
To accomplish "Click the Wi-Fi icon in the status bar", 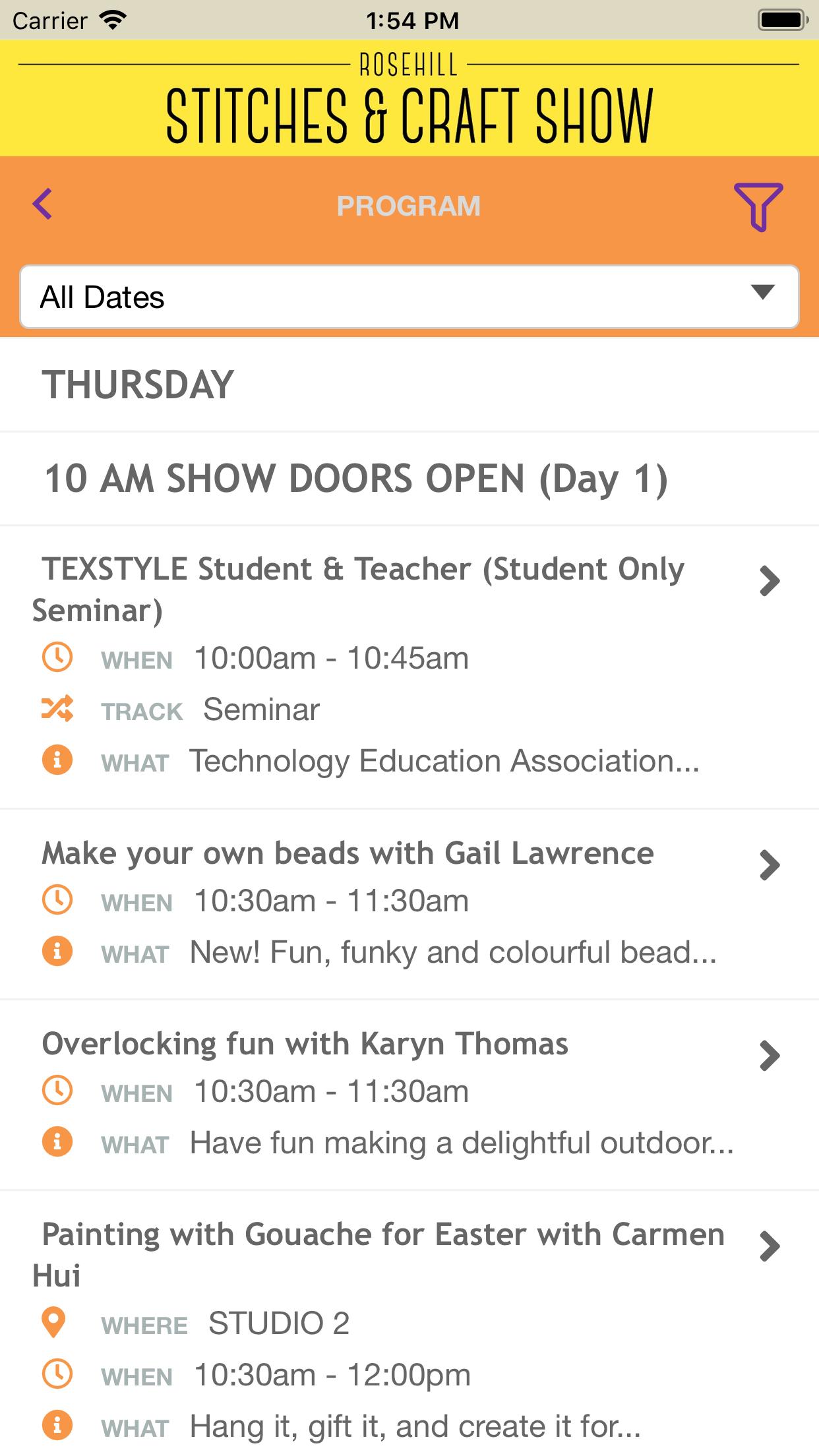I will point(112,20).
